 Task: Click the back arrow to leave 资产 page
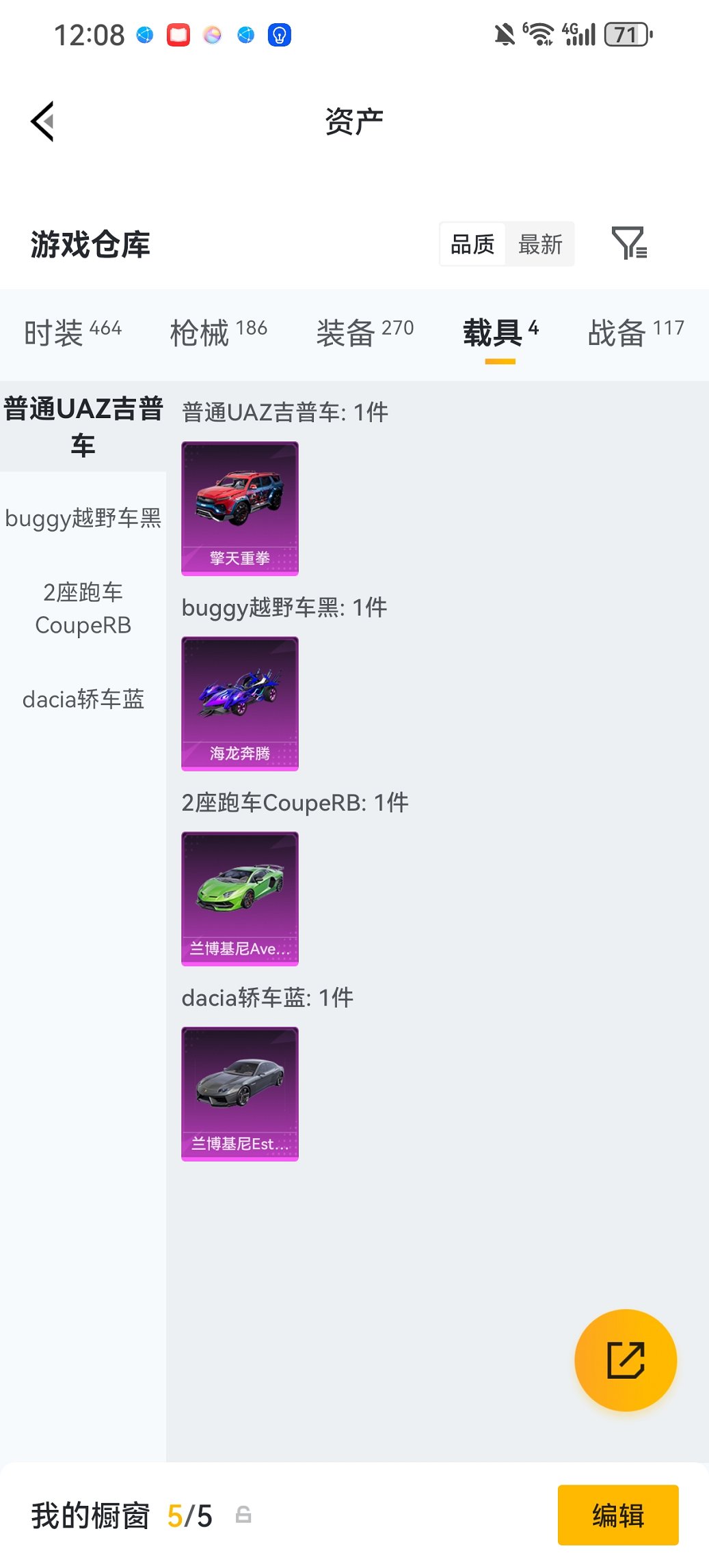(x=42, y=121)
